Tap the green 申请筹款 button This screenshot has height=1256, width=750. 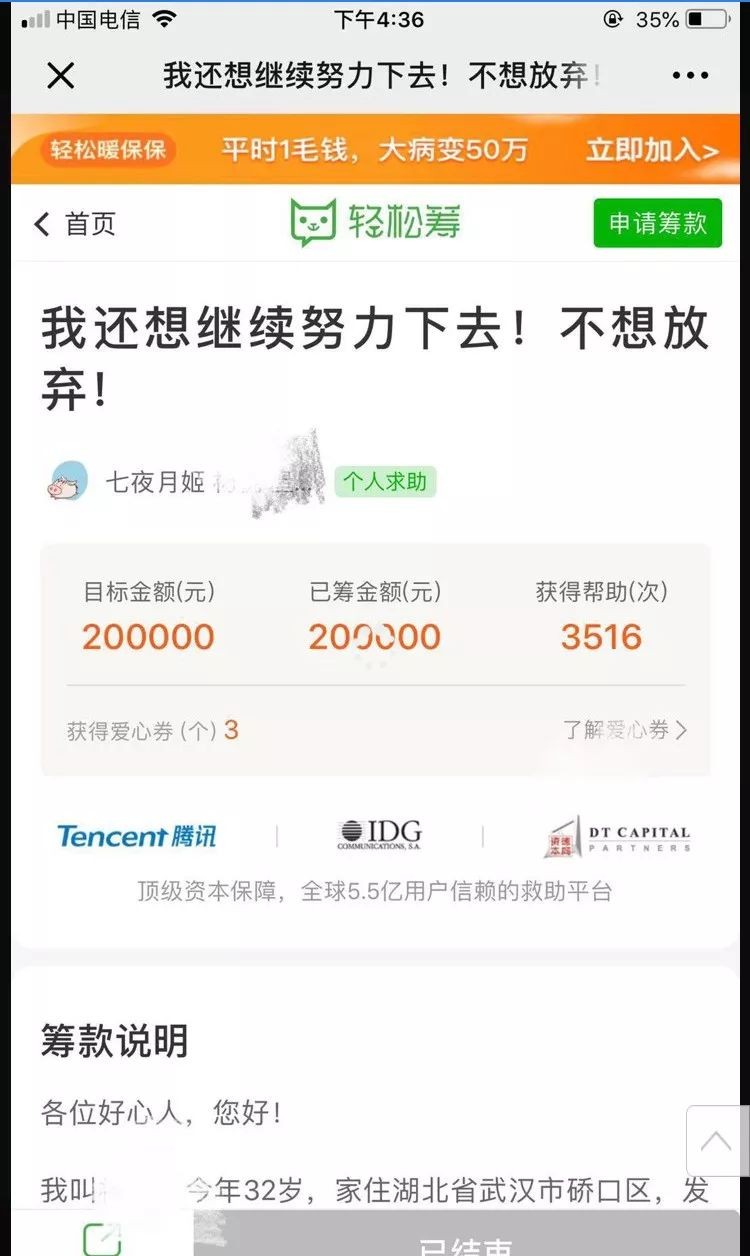(x=657, y=223)
